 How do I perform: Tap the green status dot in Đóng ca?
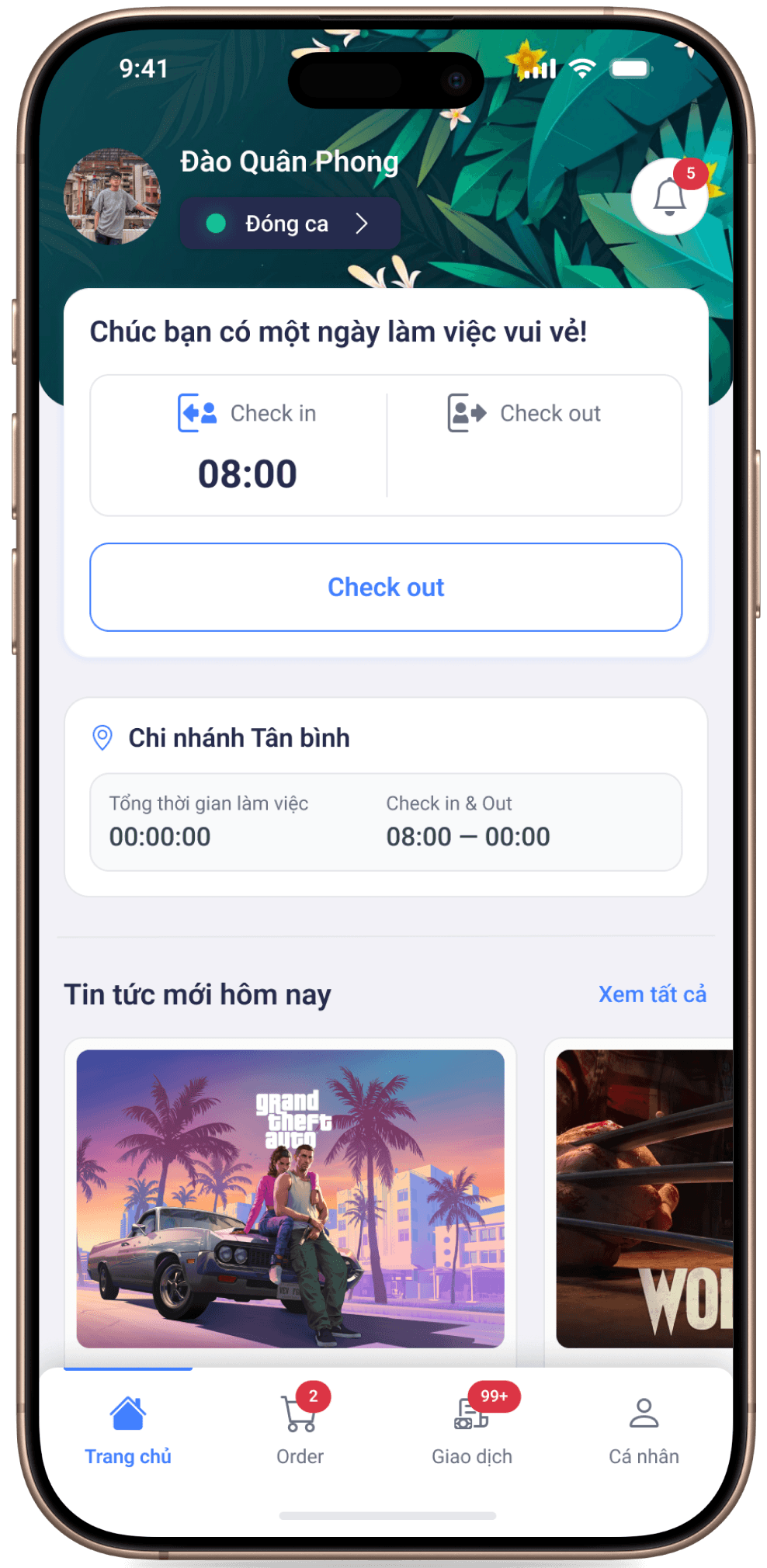(x=215, y=224)
